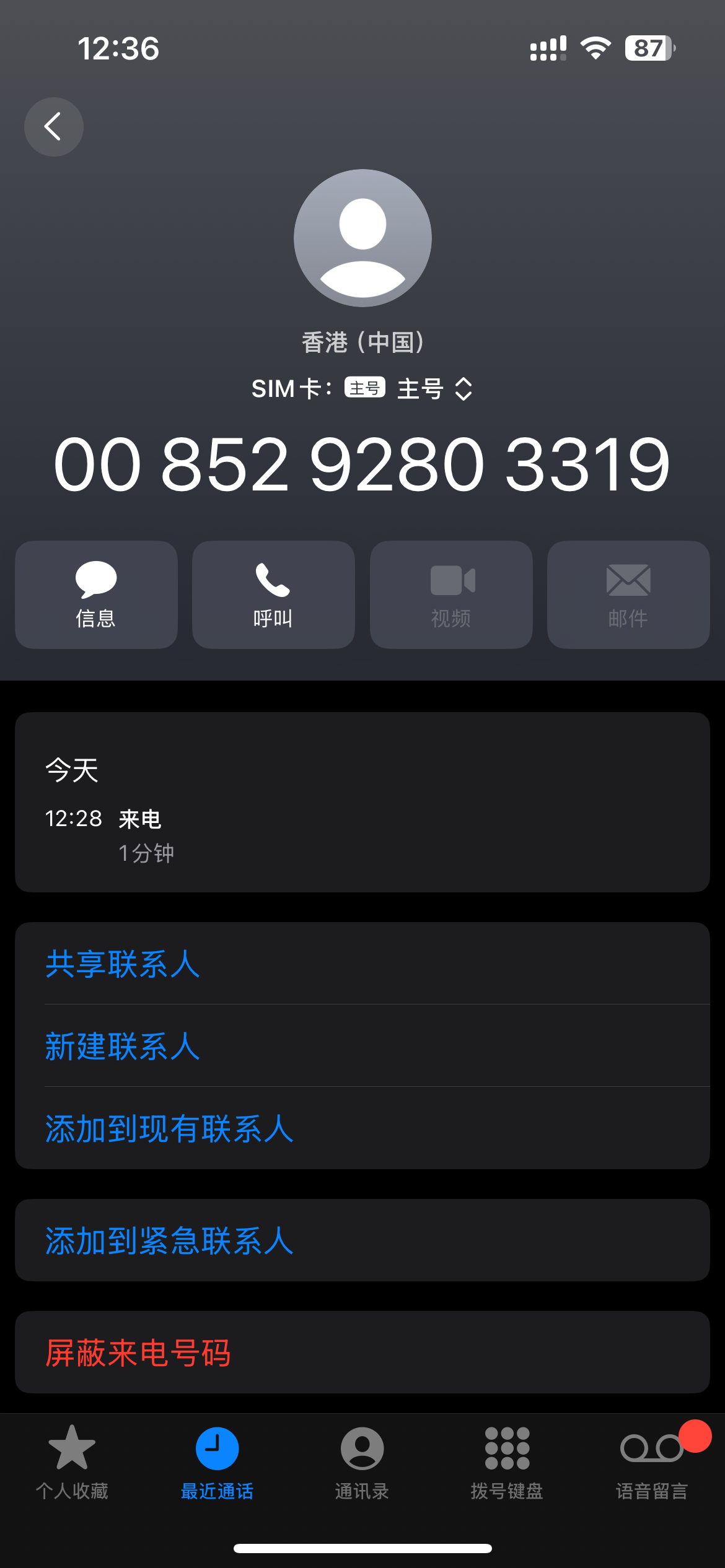The height and width of the screenshot is (1568, 725).
Task: Call this number with 呼叫 button
Action: click(x=273, y=595)
